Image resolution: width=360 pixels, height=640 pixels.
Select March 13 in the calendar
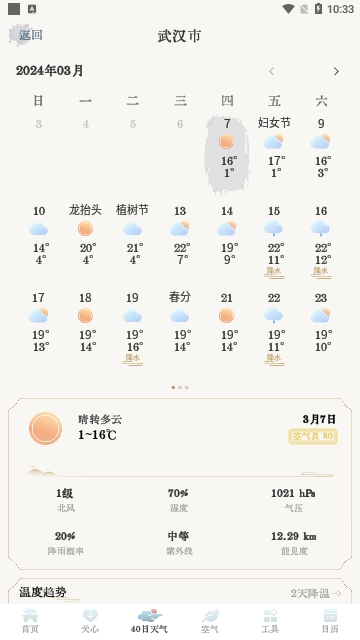click(x=180, y=235)
